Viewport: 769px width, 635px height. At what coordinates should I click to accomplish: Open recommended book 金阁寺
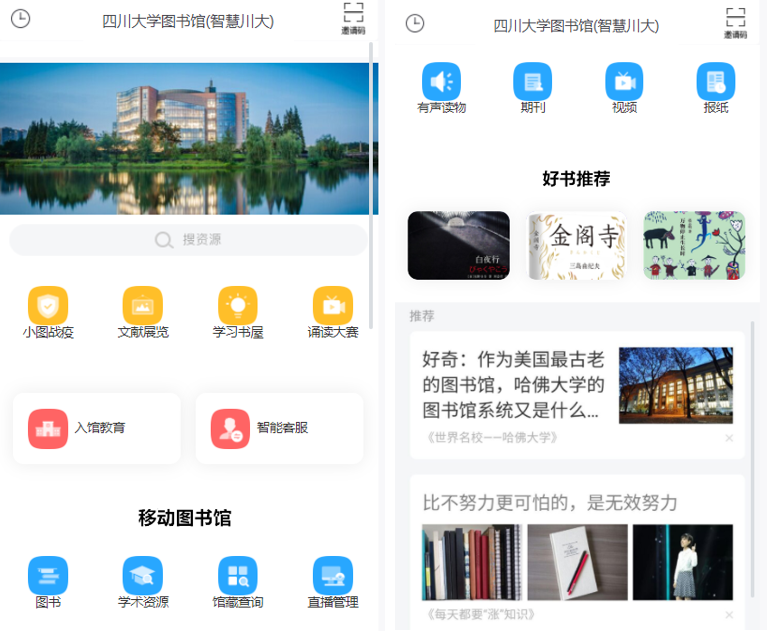pos(576,245)
